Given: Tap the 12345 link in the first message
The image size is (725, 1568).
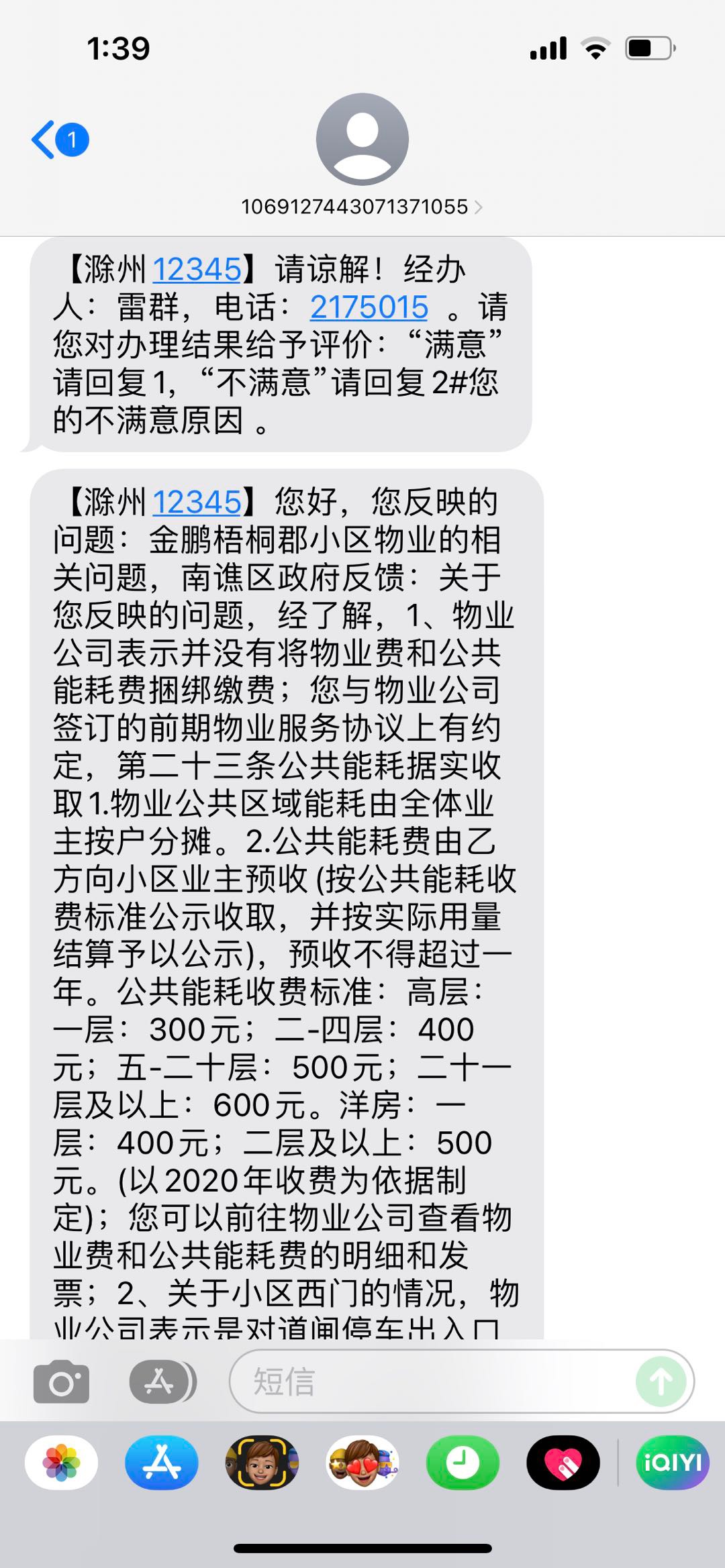Looking at the screenshot, I should (197, 270).
